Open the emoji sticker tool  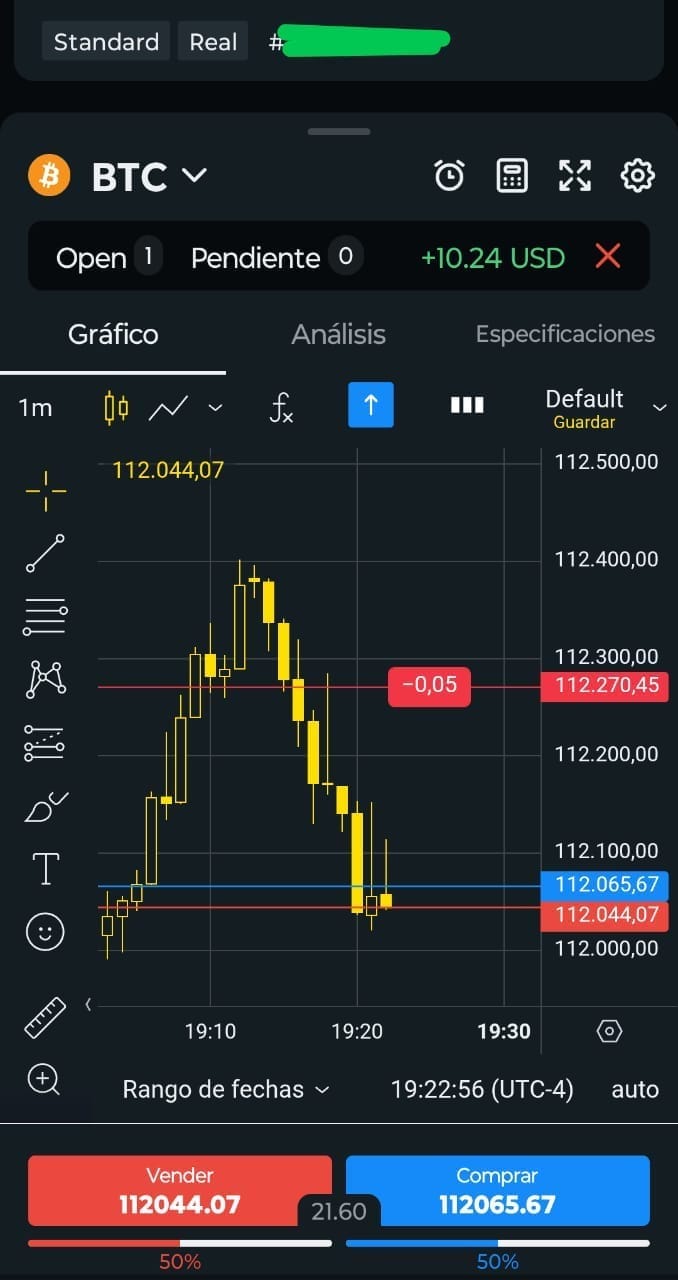tap(45, 932)
